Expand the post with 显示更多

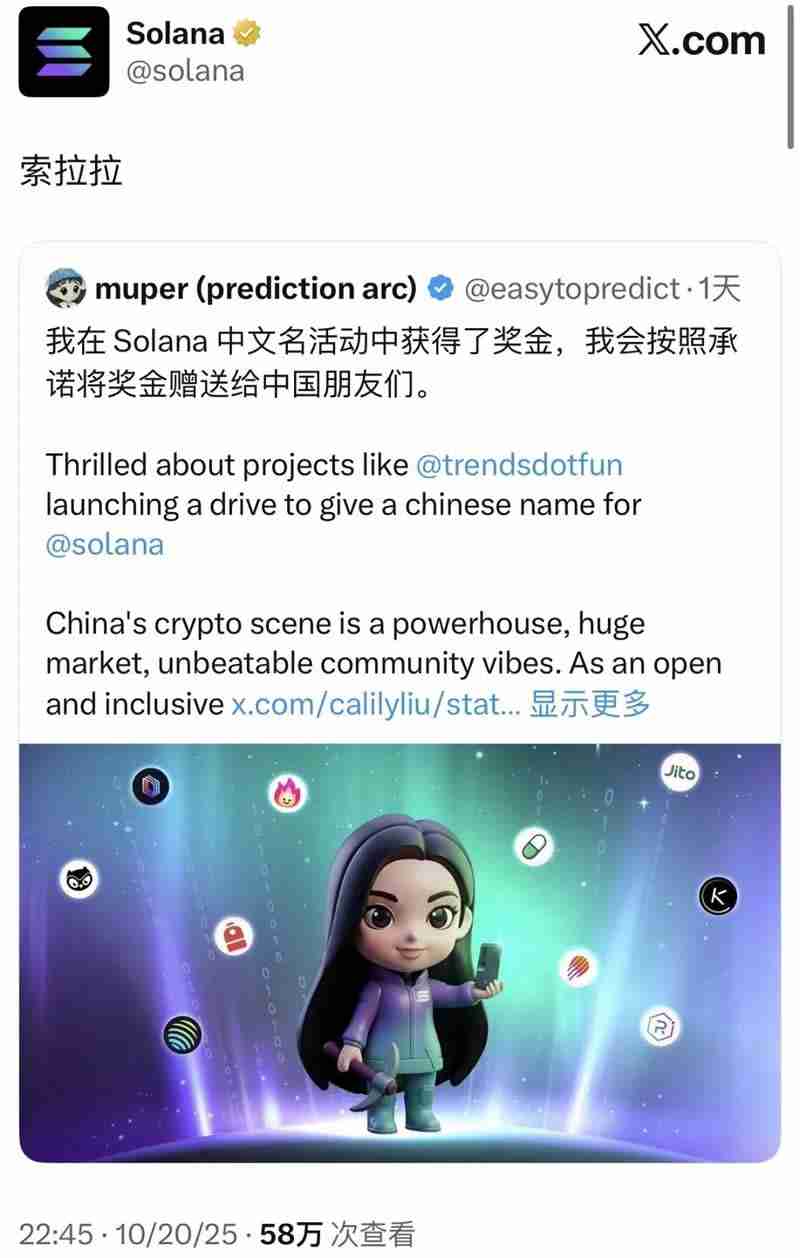[x=590, y=704]
